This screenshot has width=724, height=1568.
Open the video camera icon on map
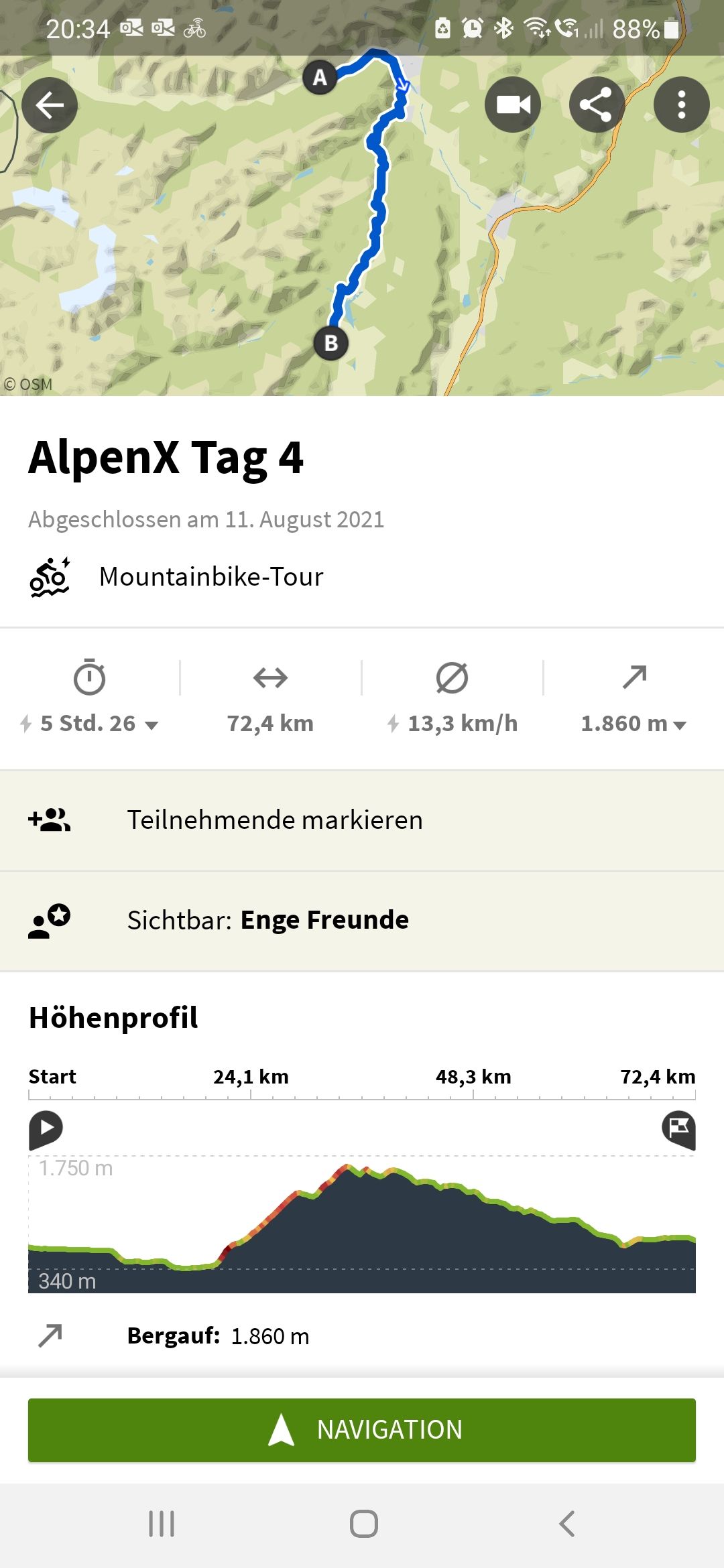tap(513, 105)
